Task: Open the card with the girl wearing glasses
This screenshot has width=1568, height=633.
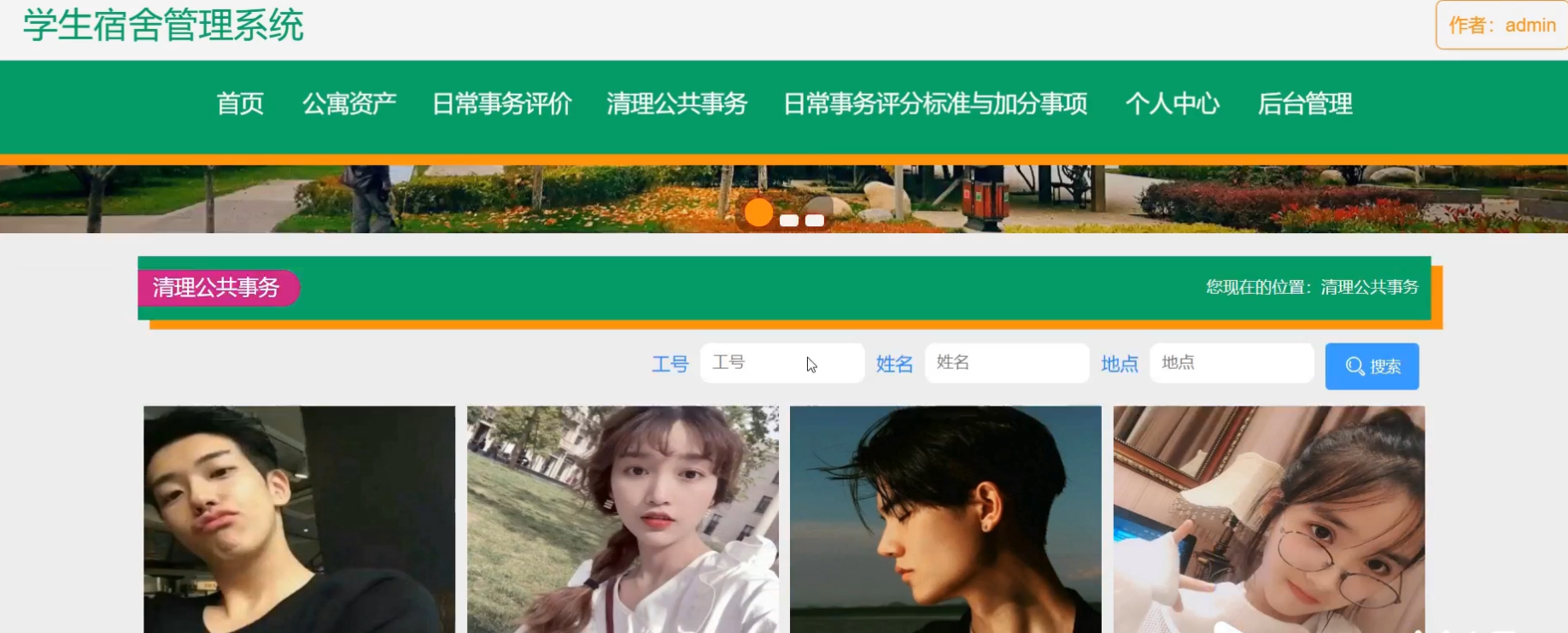Action: click(1268, 519)
